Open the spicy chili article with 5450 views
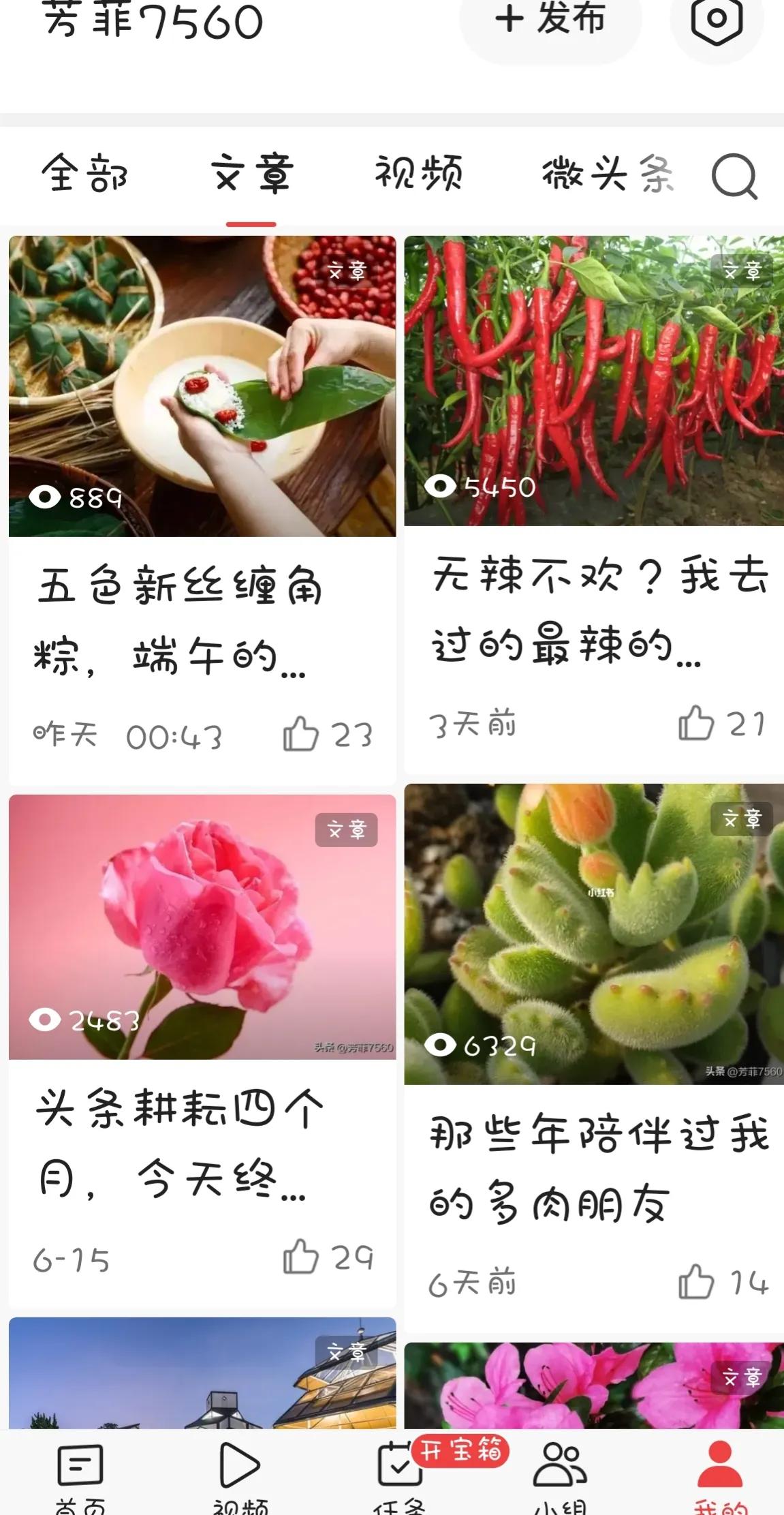The height and width of the screenshot is (1515, 784). pyautogui.click(x=593, y=382)
